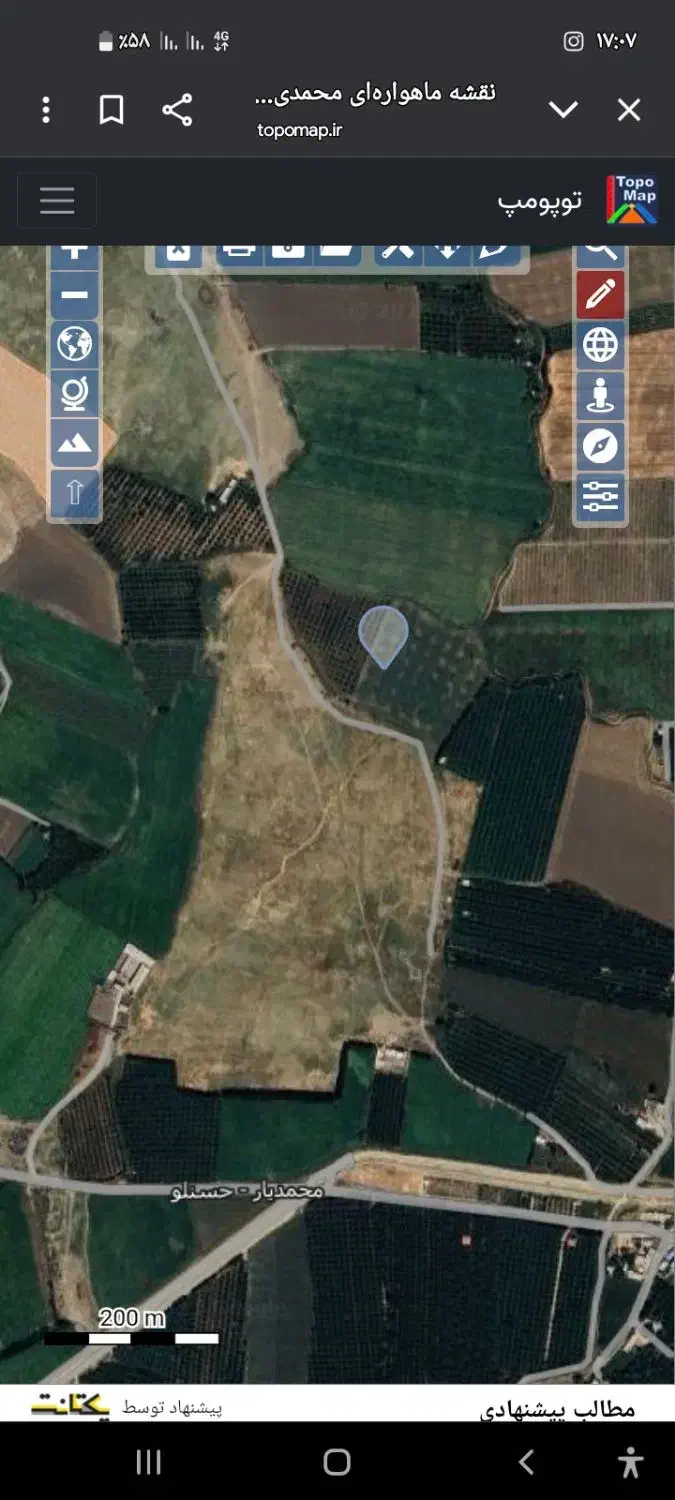Select the mountain terrain button

(x=75, y=443)
